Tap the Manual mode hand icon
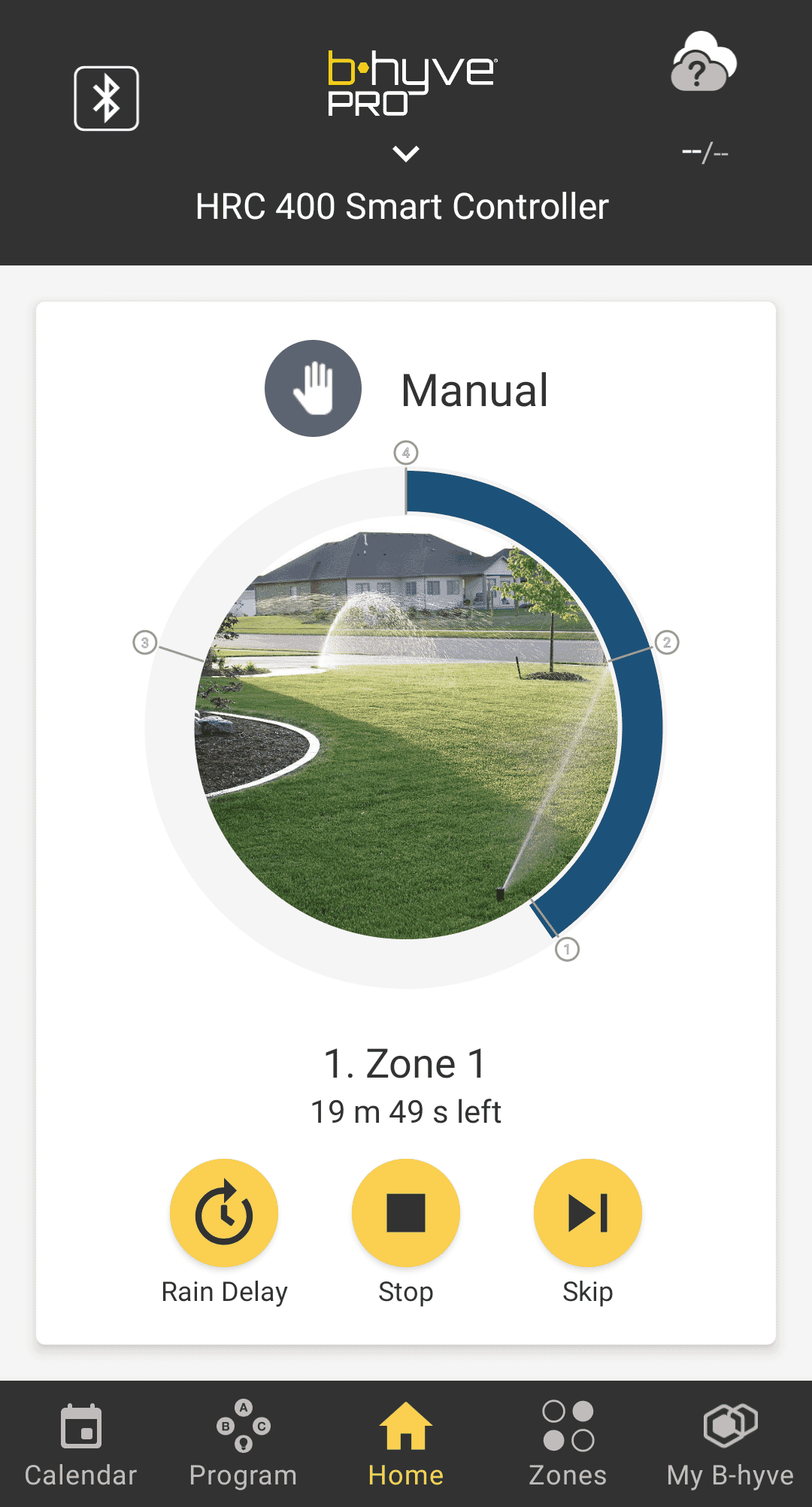The image size is (812, 1507). pos(313,389)
